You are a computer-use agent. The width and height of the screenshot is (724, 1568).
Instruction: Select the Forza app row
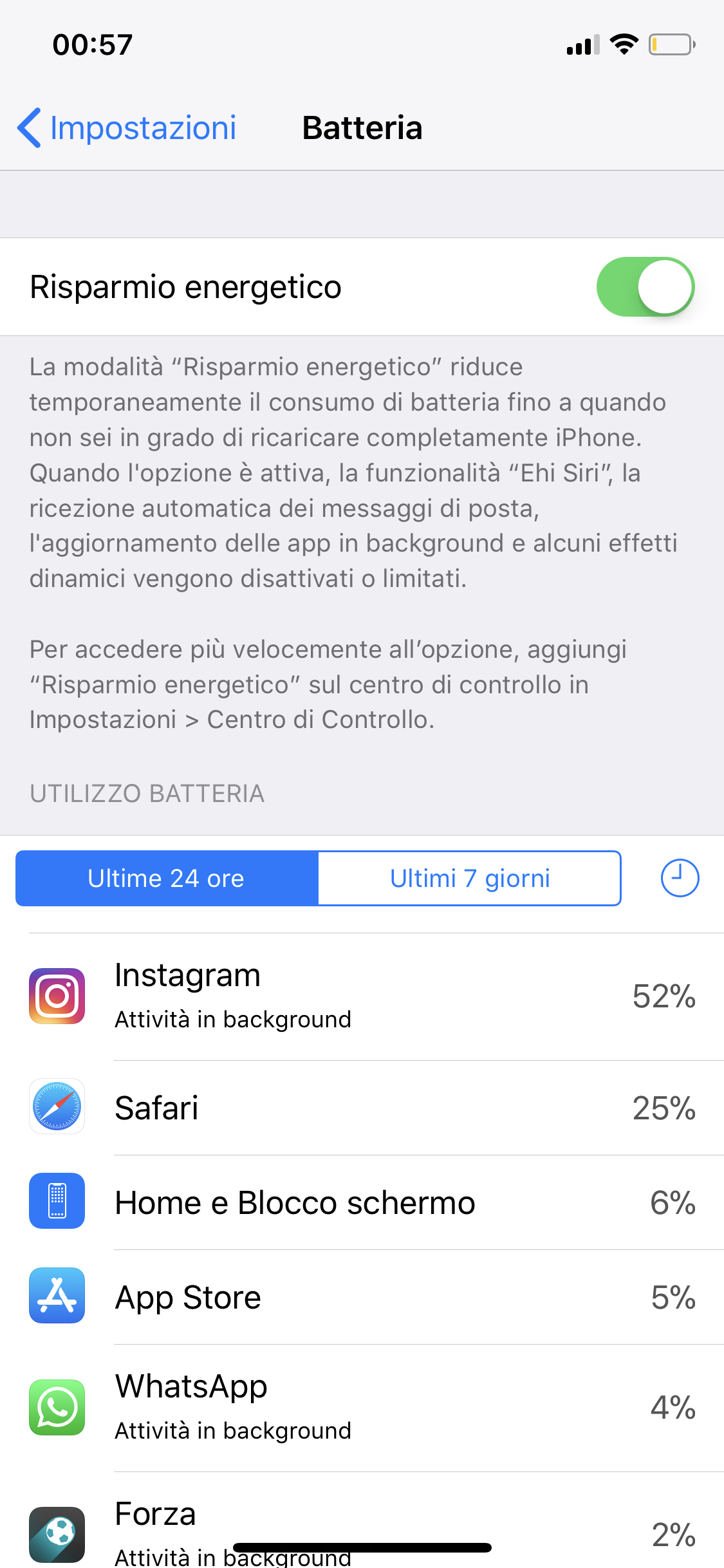(362, 1520)
